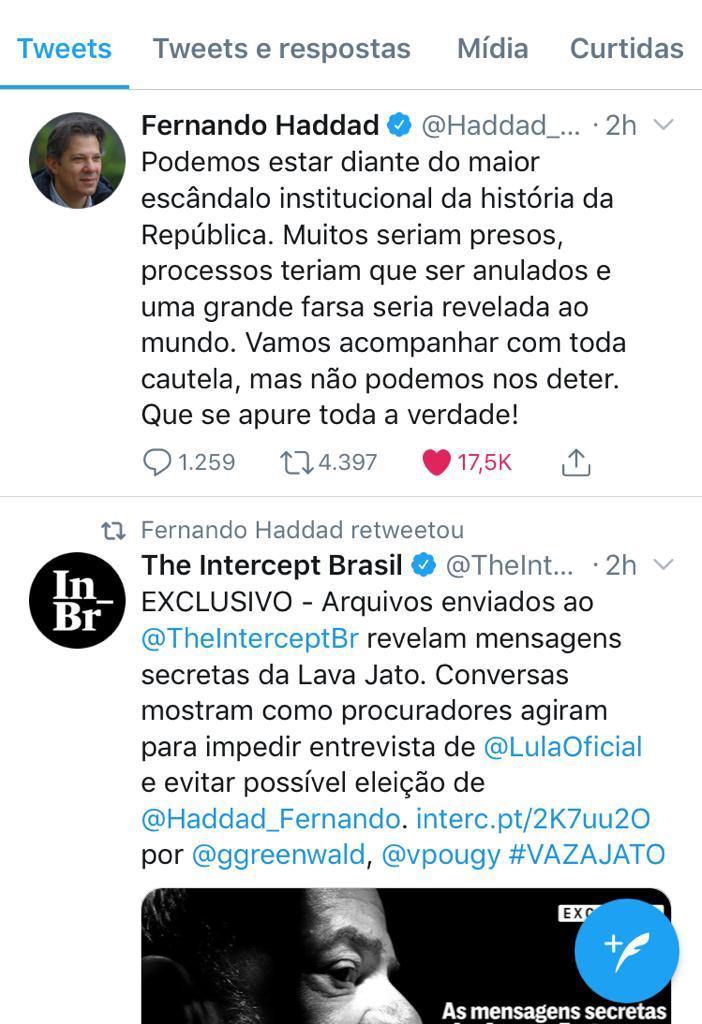Share Fernando Haddad's tweet
The height and width of the screenshot is (1024, 702).
577,462
